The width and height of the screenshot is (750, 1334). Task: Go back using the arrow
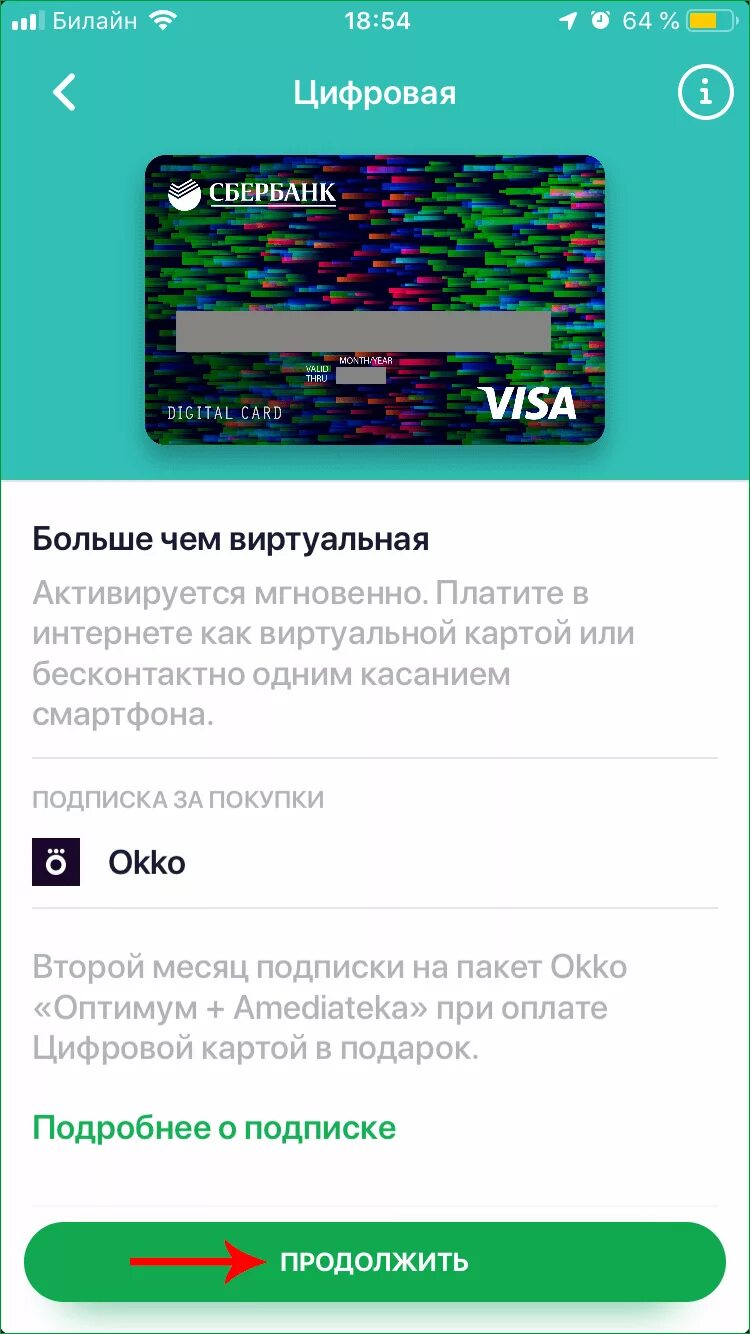pos(64,93)
